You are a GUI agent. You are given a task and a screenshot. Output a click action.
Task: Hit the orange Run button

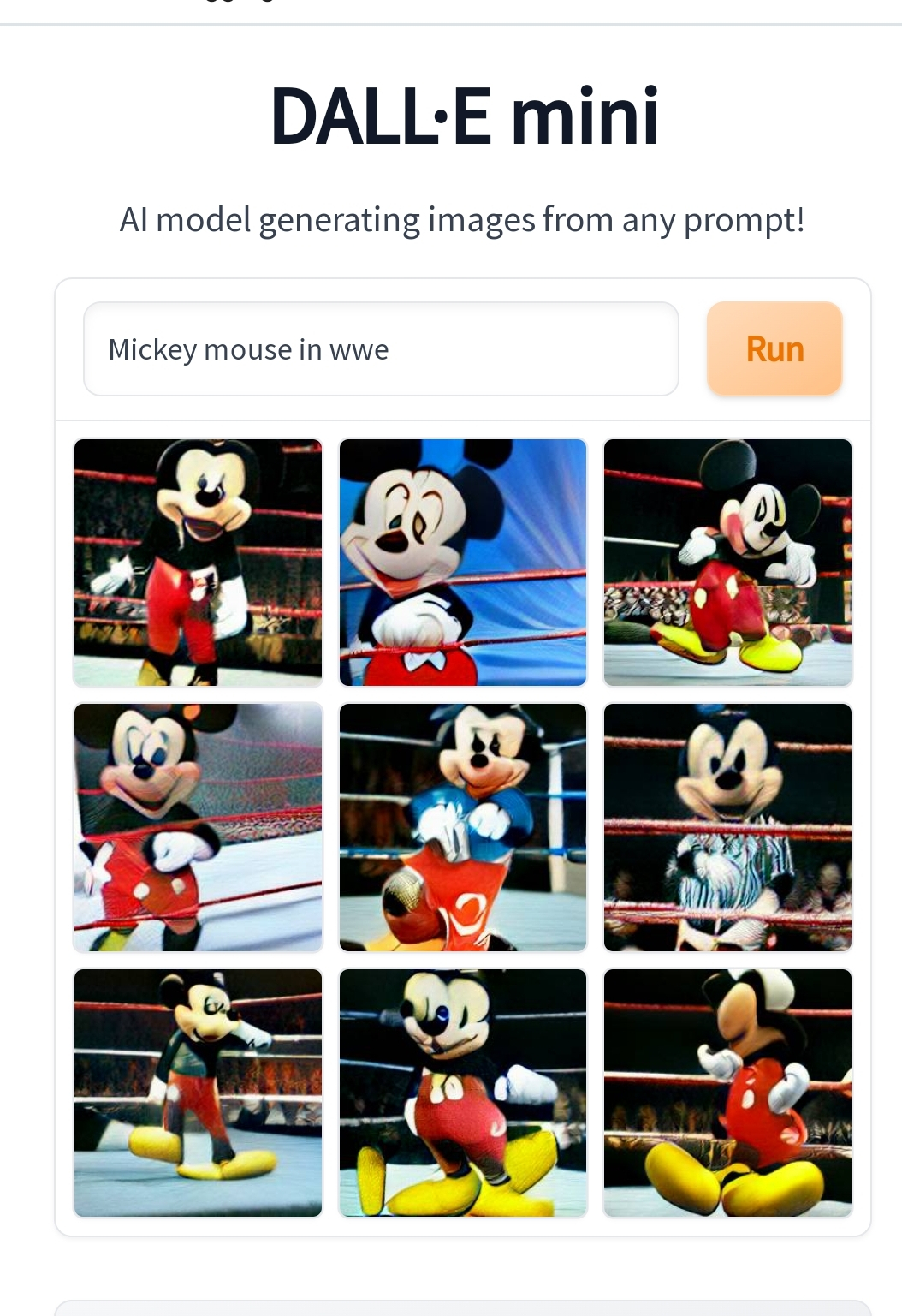click(x=774, y=349)
